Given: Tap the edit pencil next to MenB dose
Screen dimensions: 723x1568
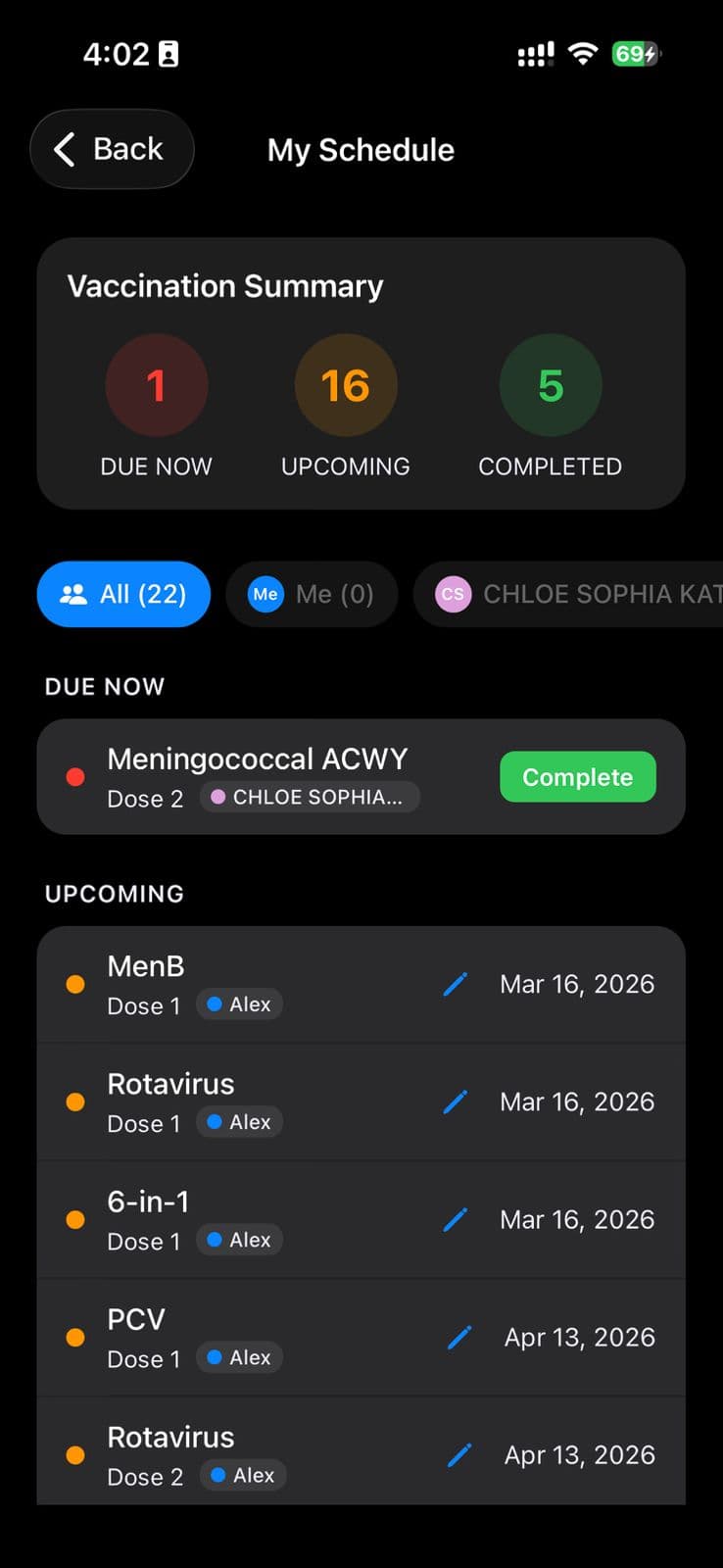Looking at the screenshot, I should (455, 984).
